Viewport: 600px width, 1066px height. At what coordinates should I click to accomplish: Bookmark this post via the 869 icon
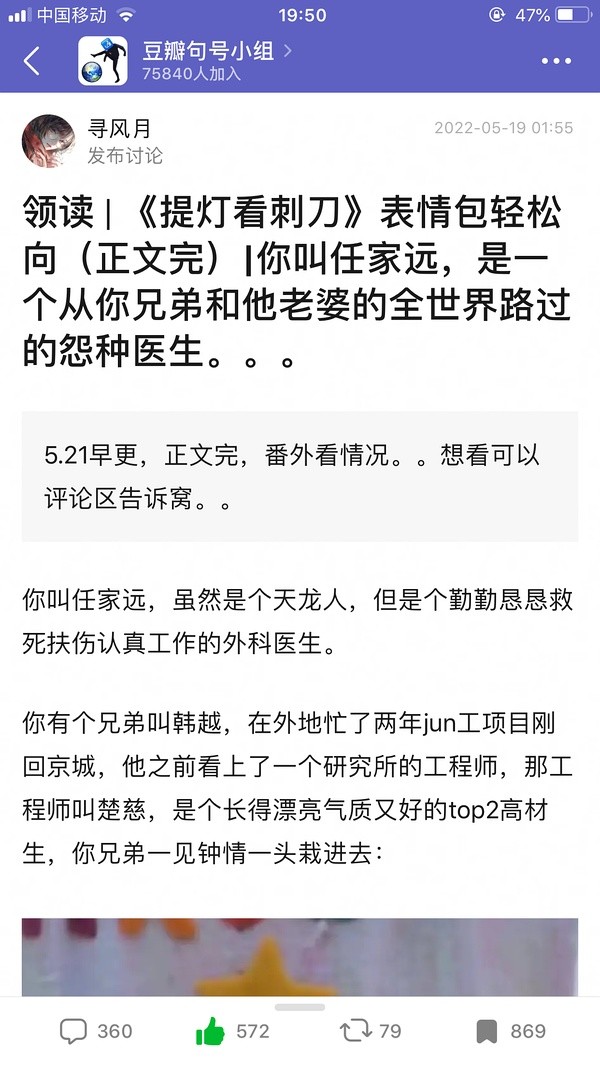(x=510, y=1031)
